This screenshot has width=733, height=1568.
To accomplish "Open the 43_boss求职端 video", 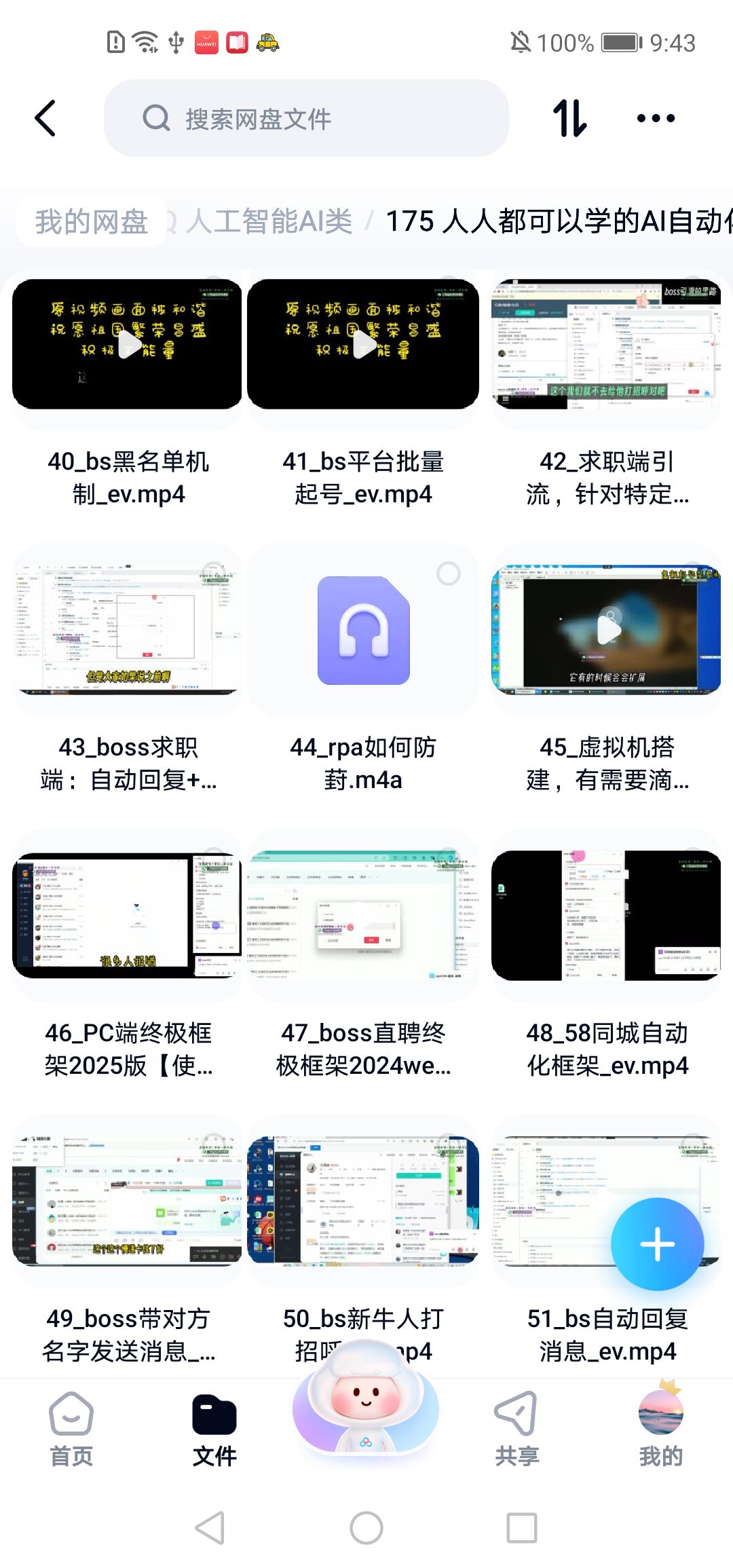I will [x=128, y=631].
